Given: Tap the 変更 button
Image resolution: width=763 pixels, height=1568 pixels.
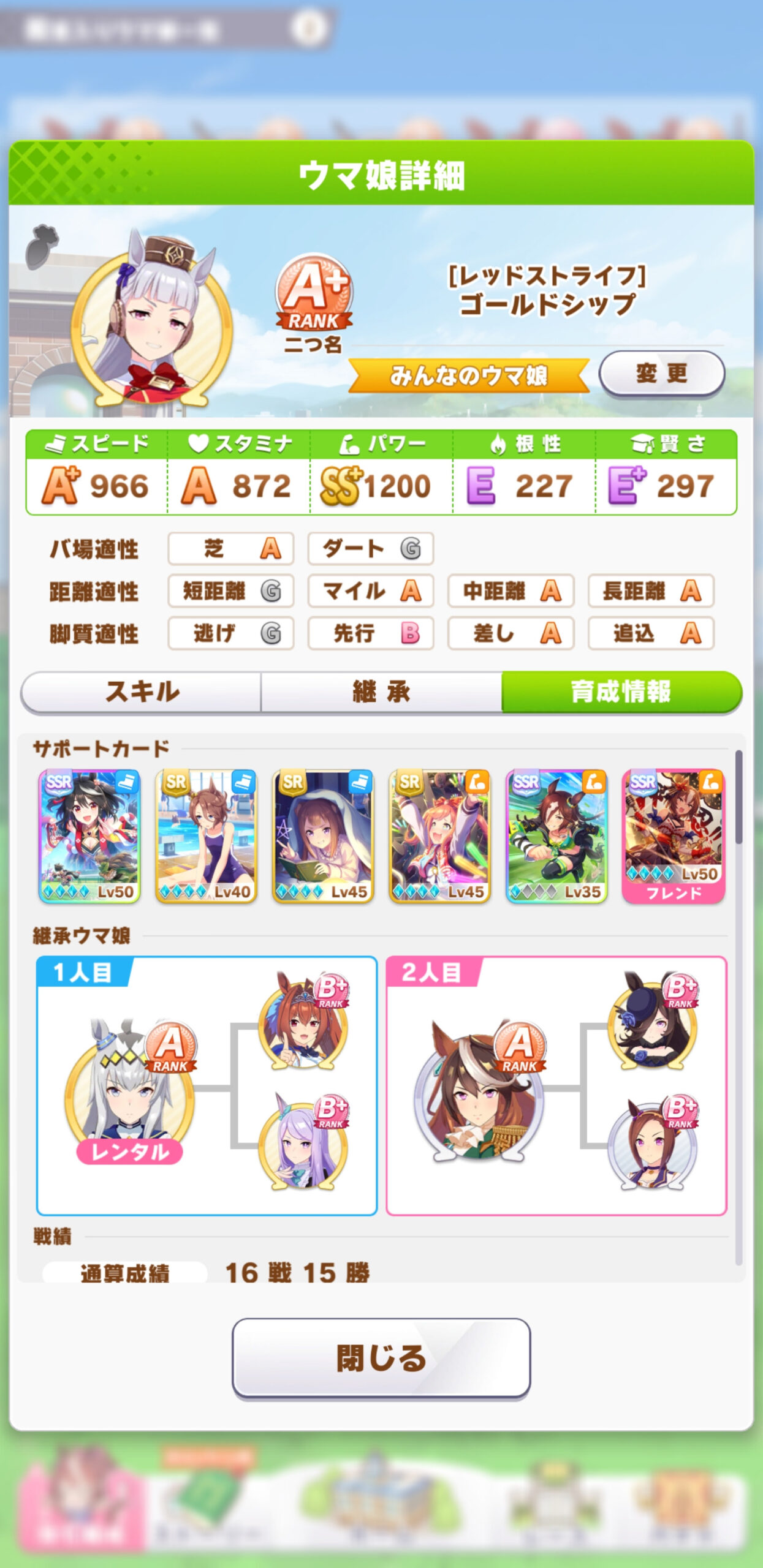Looking at the screenshot, I should pos(661,373).
